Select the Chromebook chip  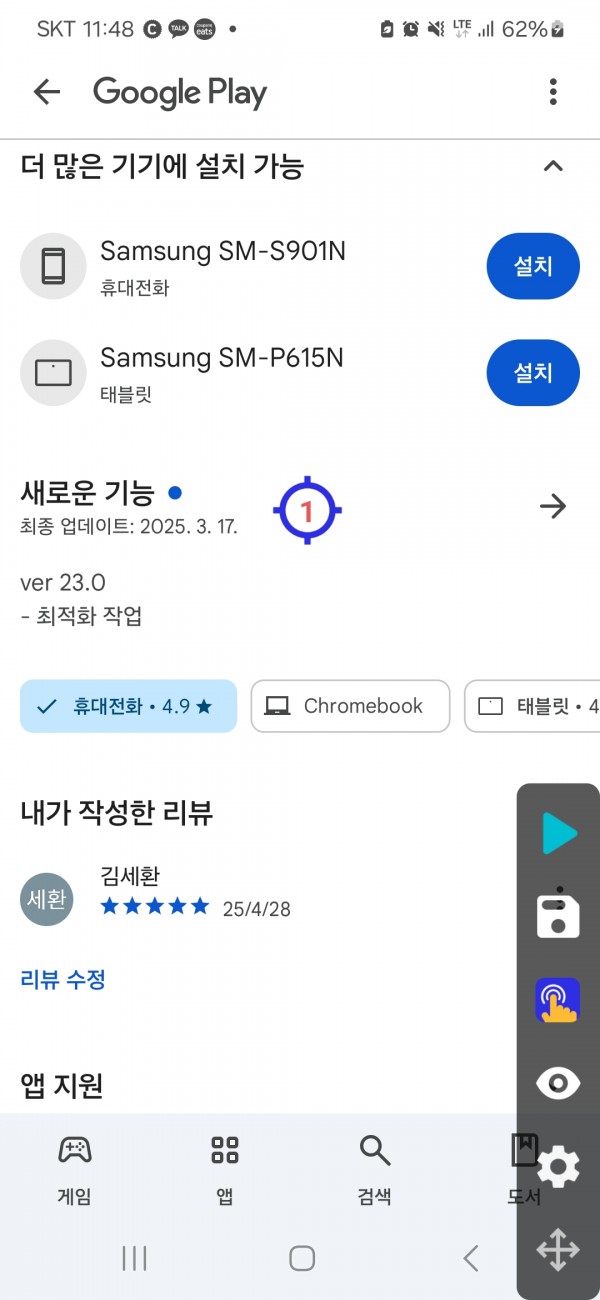click(x=350, y=706)
